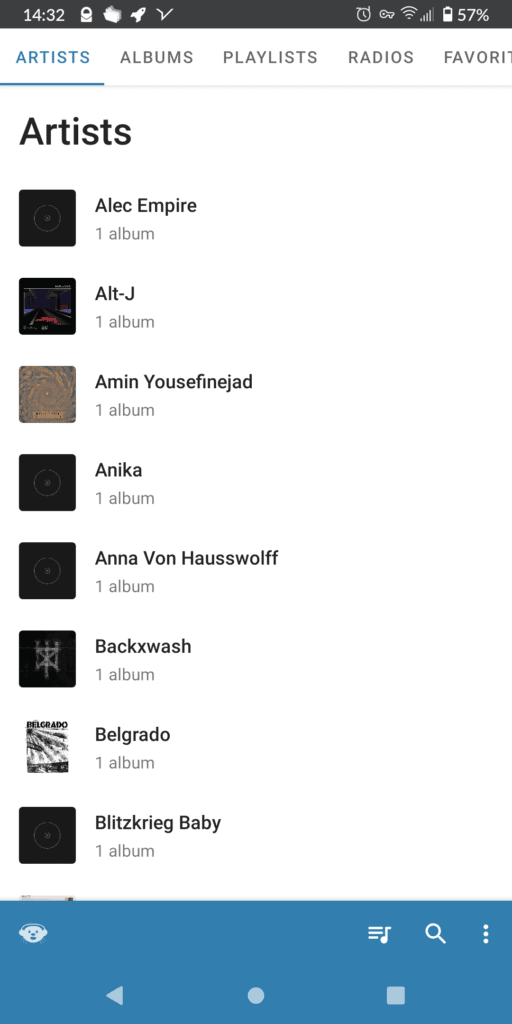The width and height of the screenshot is (512, 1024).
Task: Open the playback queue icon
Action: tap(379, 934)
